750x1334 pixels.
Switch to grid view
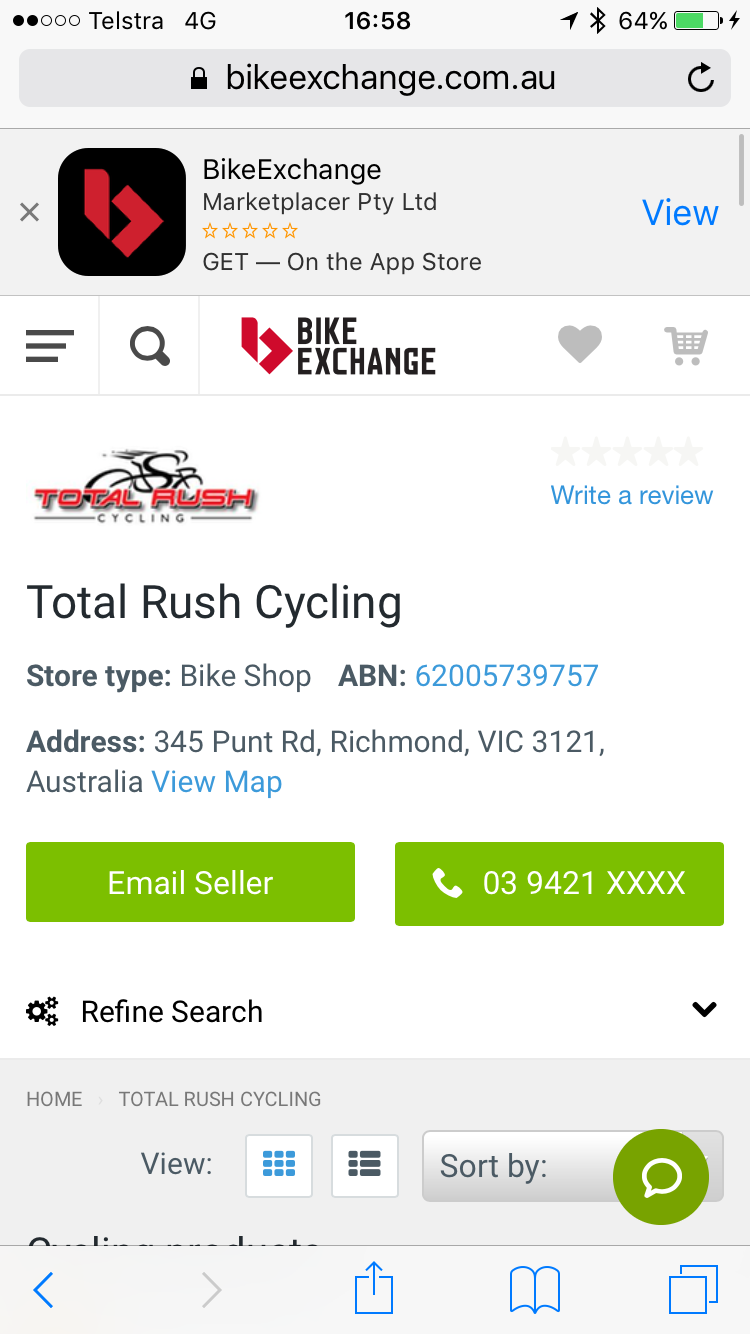click(279, 1165)
